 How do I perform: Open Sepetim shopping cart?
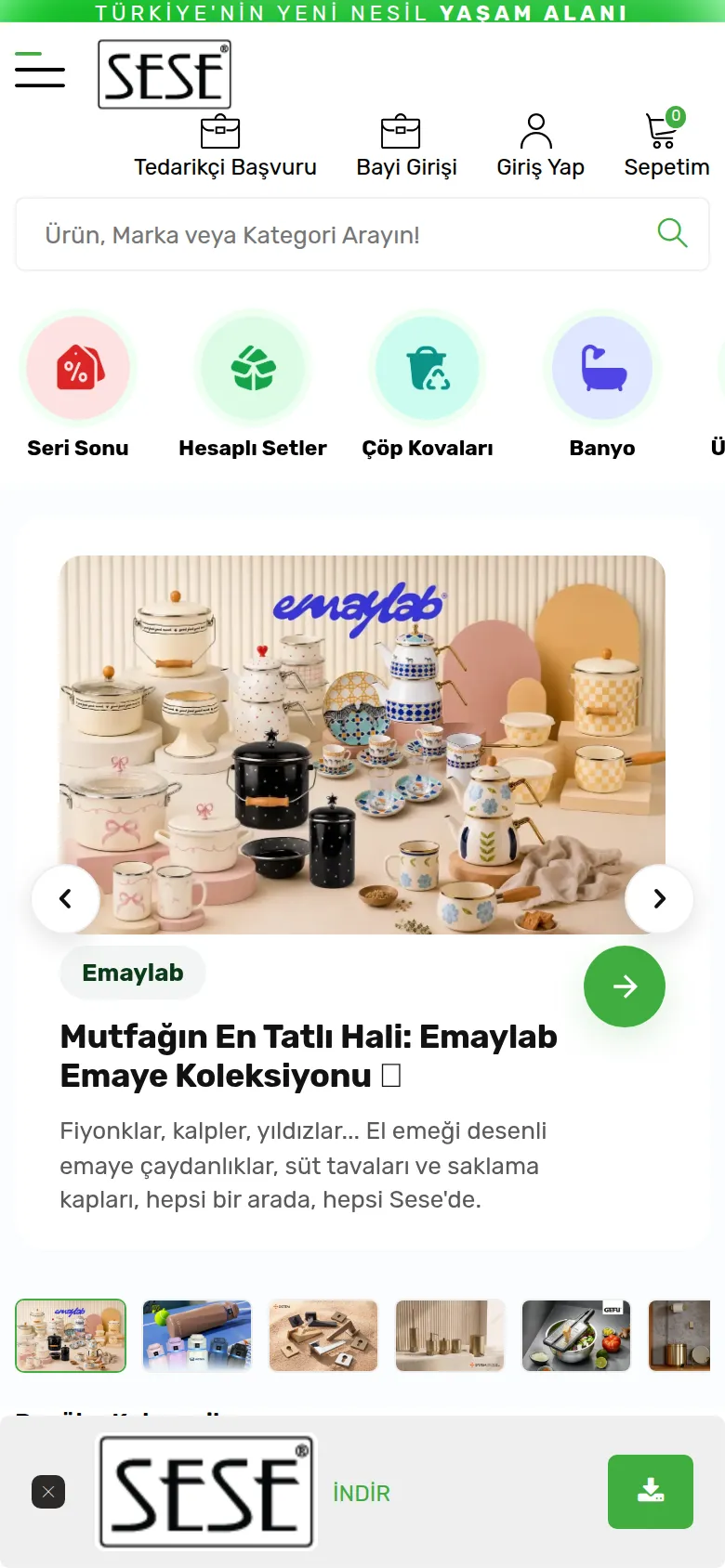click(x=666, y=144)
